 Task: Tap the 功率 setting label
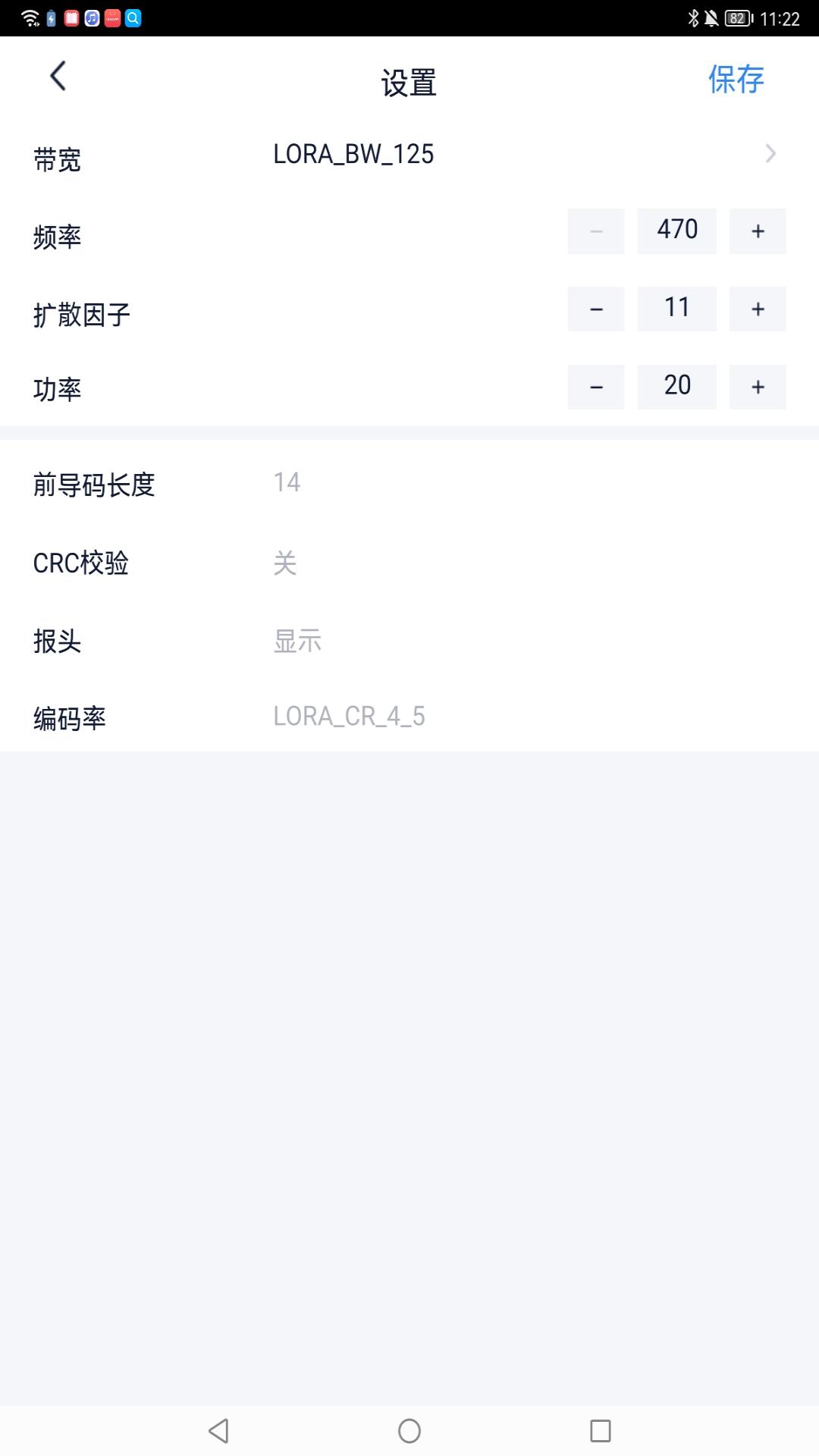(58, 388)
